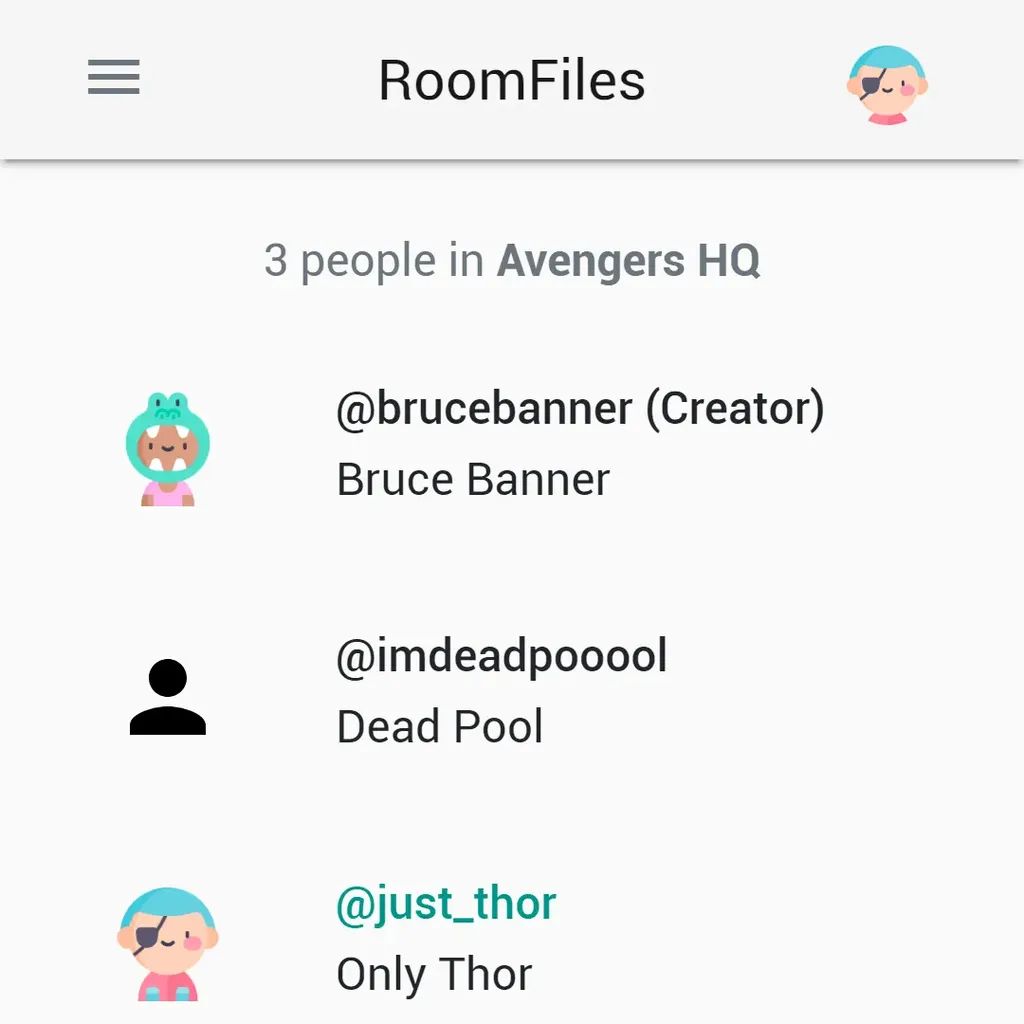The width and height of the screenshot is (1024, 1024).
Task: Open the hamburger drawer menu
Action: [x=114, y=78]
